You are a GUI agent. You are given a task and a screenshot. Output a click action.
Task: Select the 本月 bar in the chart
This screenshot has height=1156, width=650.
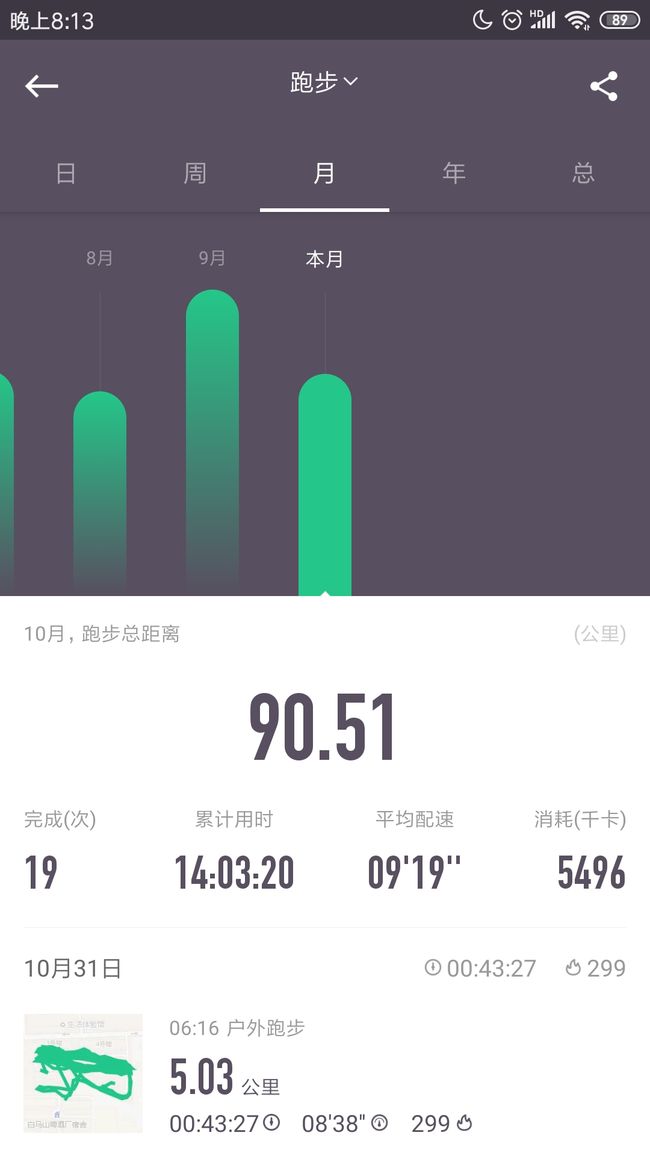325,484
